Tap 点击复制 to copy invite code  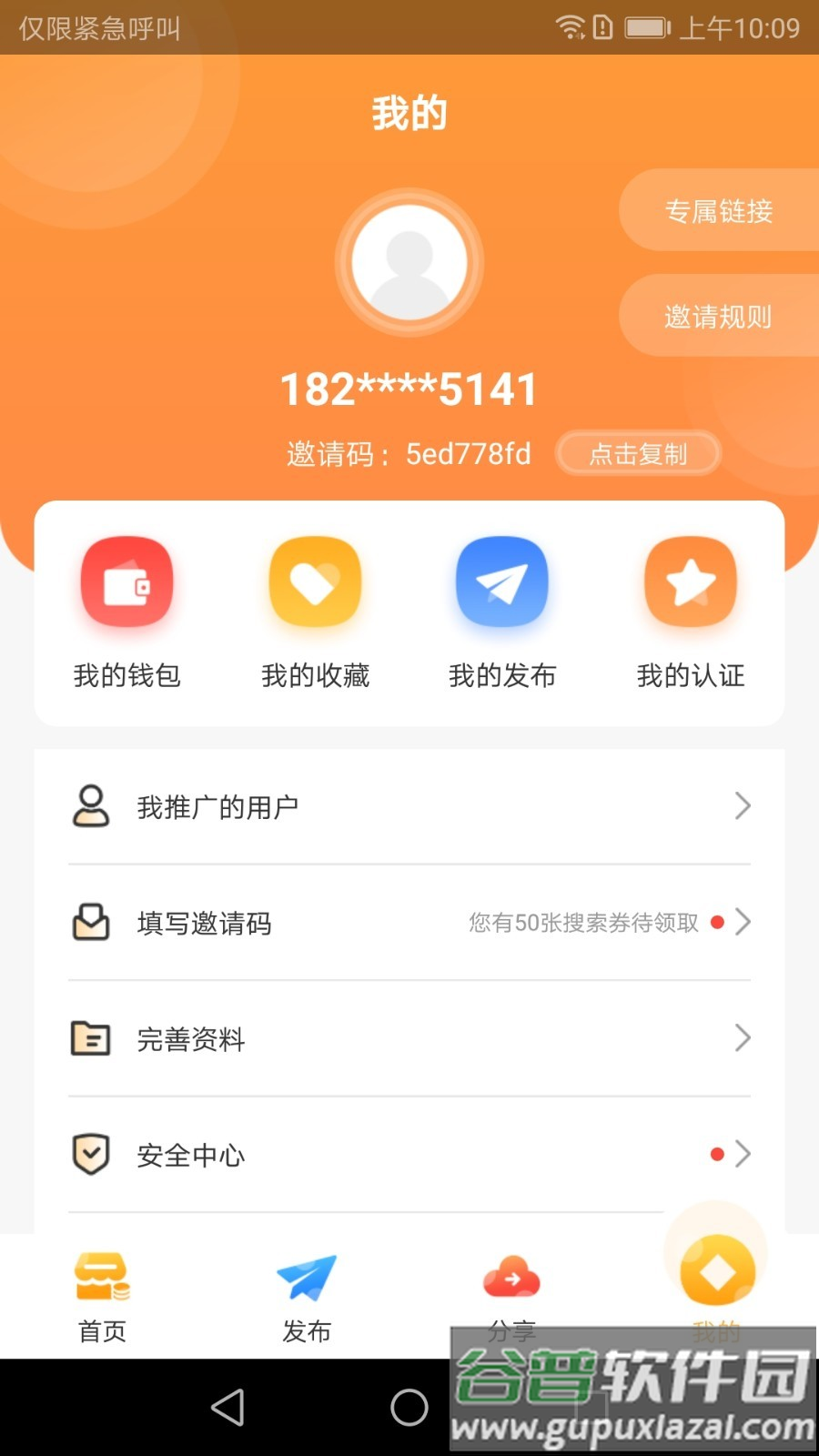(x=638, y=452)
